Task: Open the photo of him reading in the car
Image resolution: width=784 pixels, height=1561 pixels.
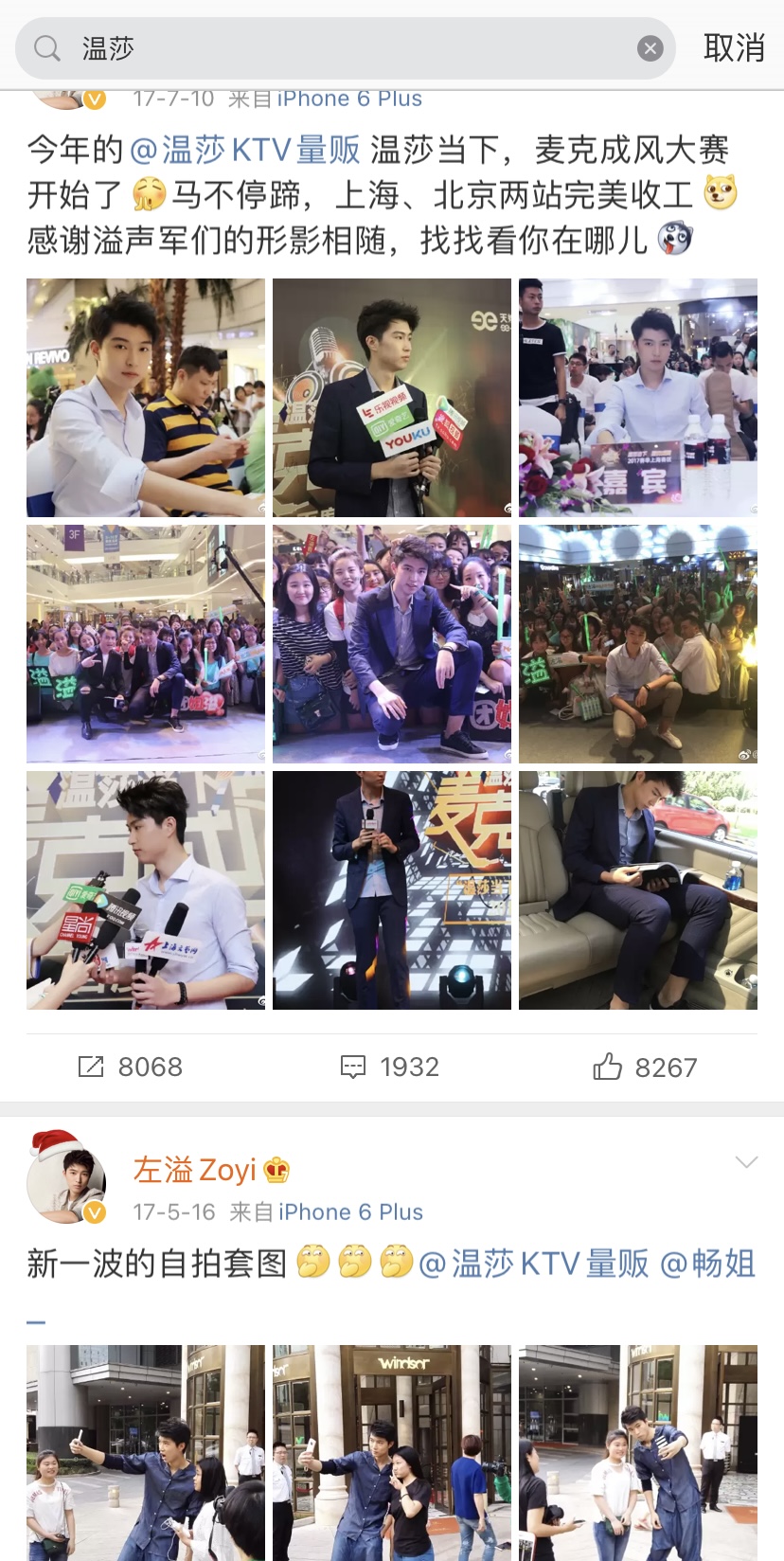Action: (637, 888)
